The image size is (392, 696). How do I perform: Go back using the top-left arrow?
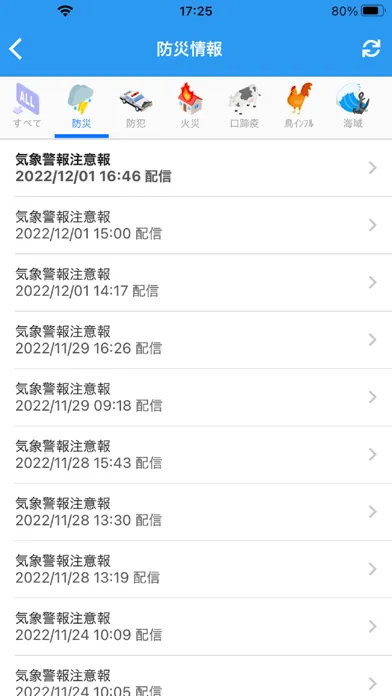point(16,49)
